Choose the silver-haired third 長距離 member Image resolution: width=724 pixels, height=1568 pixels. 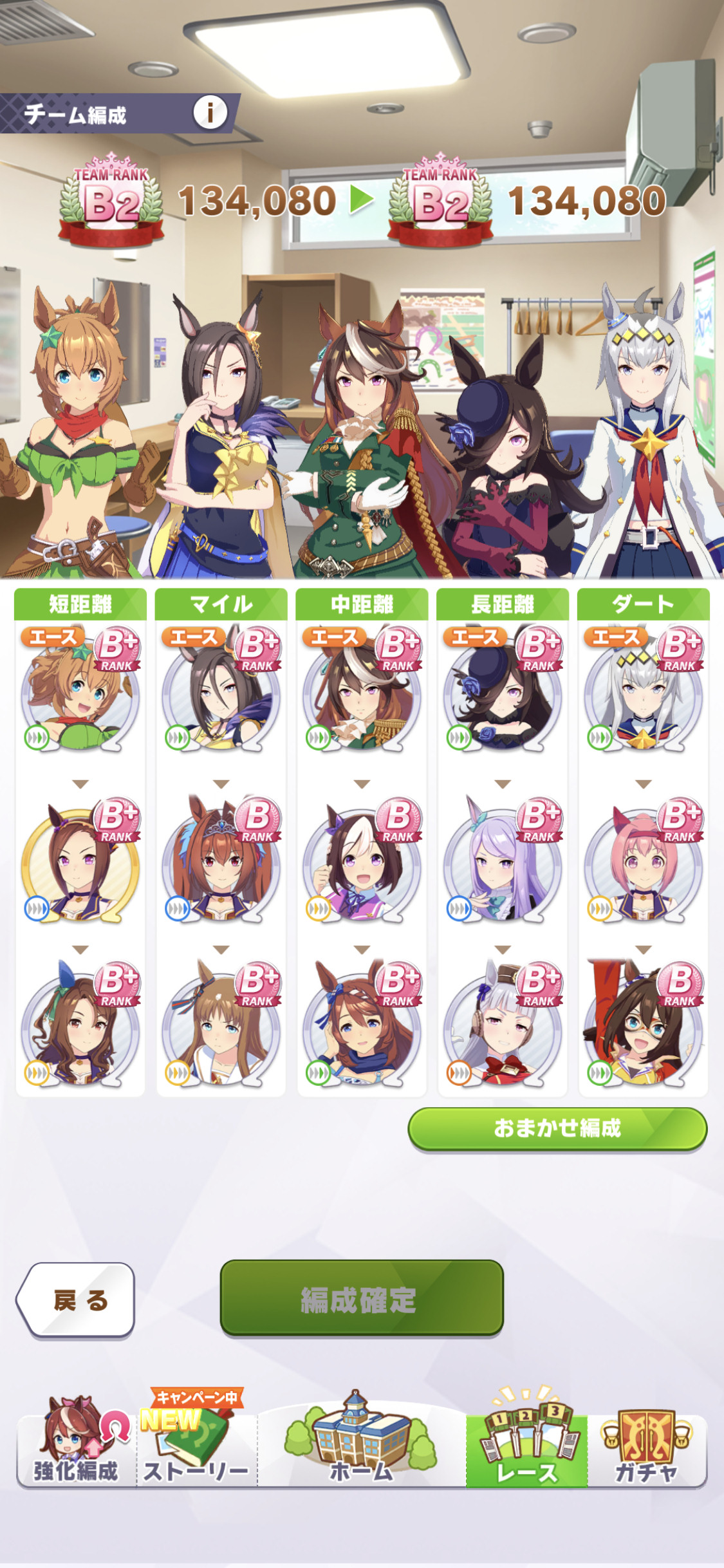(x=503, y=1025)
